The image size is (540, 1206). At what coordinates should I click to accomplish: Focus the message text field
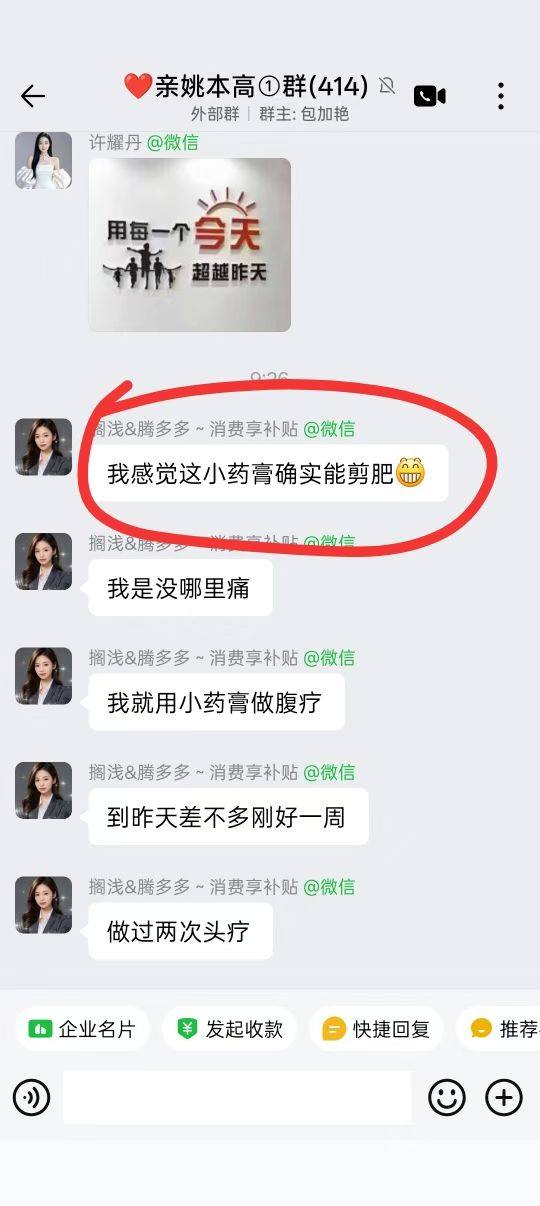(237, 1098)
